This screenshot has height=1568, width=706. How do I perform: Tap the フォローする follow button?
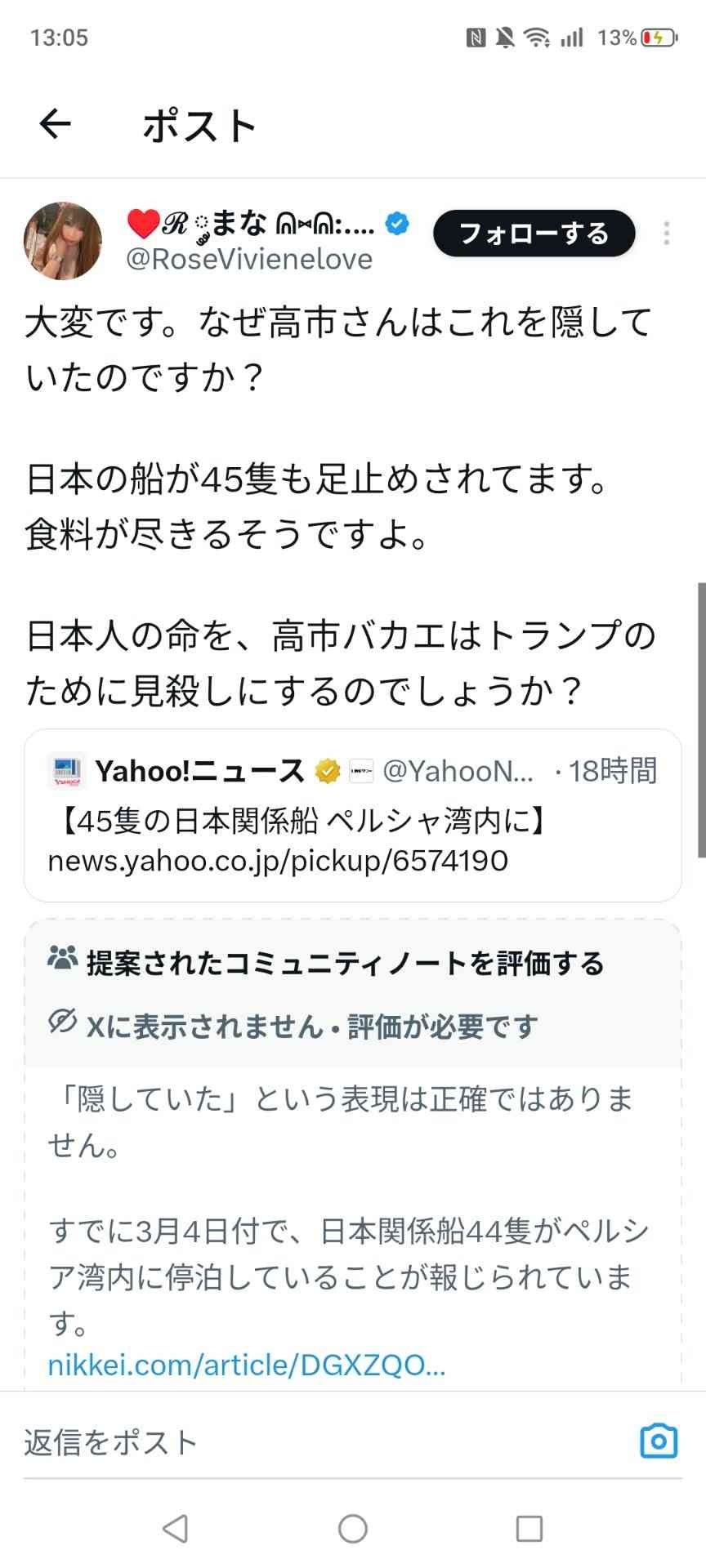click(x=534, y=234)
